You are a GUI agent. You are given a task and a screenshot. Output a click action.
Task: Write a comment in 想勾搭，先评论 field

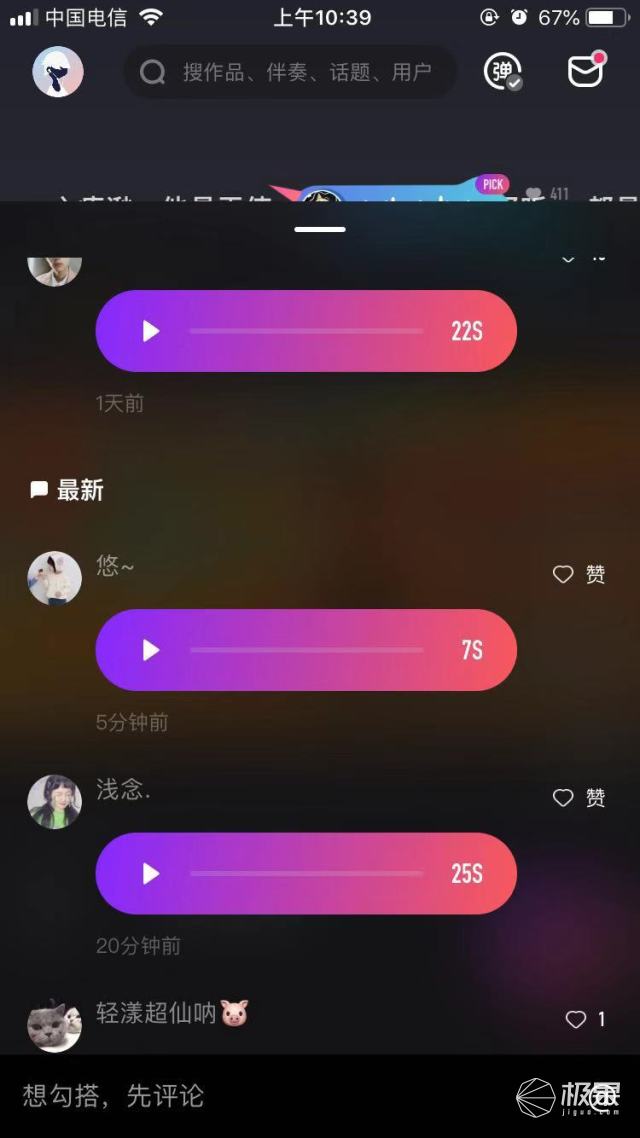click(x=250, y=1096)
